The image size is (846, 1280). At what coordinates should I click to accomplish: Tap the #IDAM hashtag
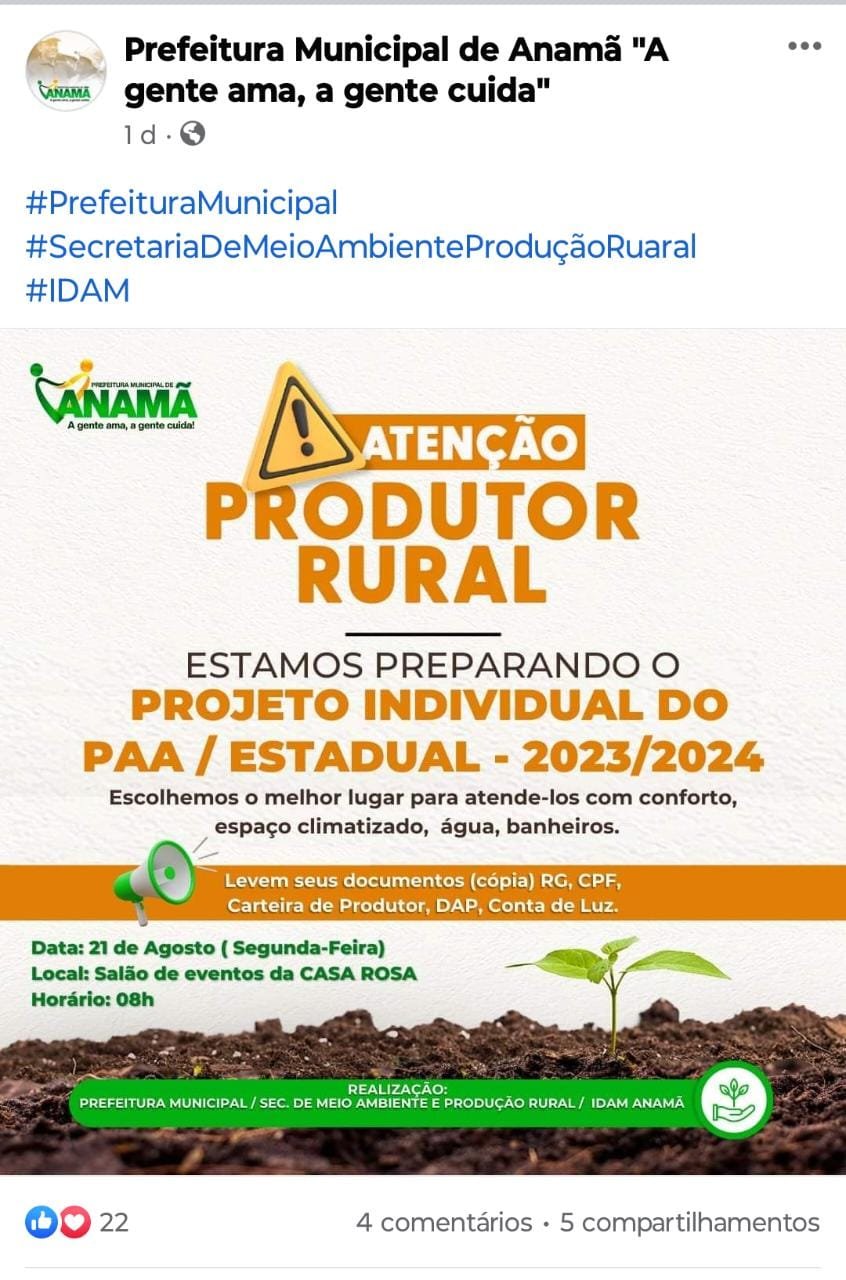tap(77, 291)
